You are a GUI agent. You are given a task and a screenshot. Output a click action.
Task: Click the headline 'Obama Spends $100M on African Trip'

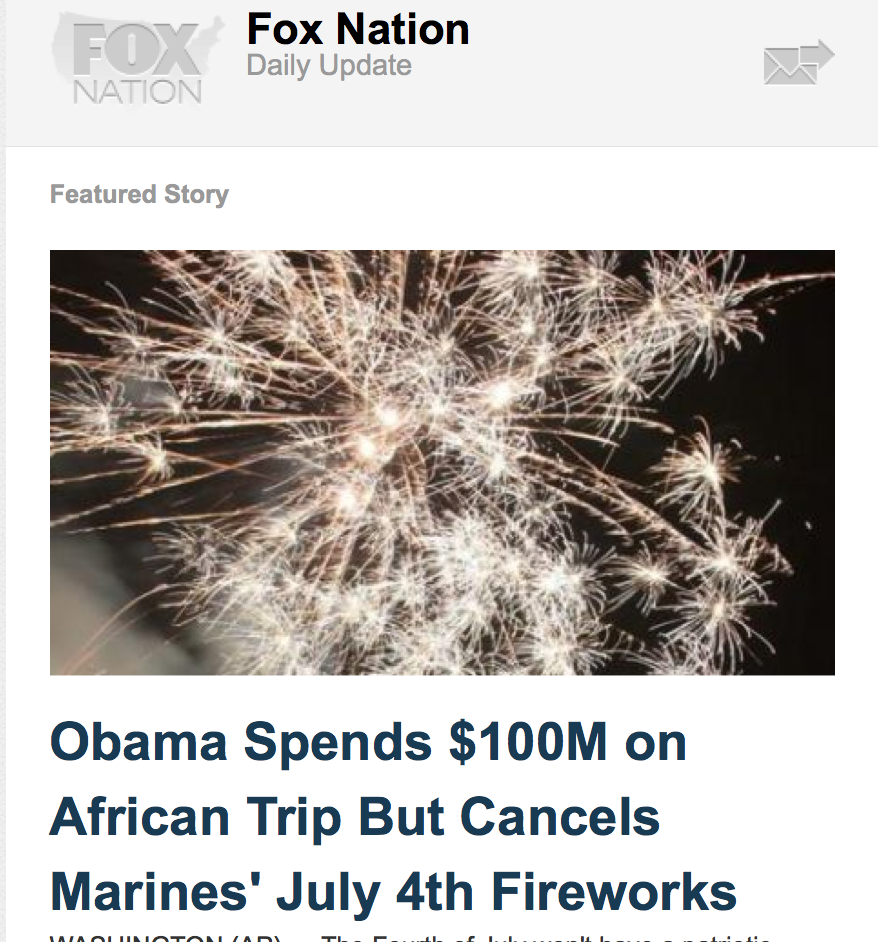(368, 743)
